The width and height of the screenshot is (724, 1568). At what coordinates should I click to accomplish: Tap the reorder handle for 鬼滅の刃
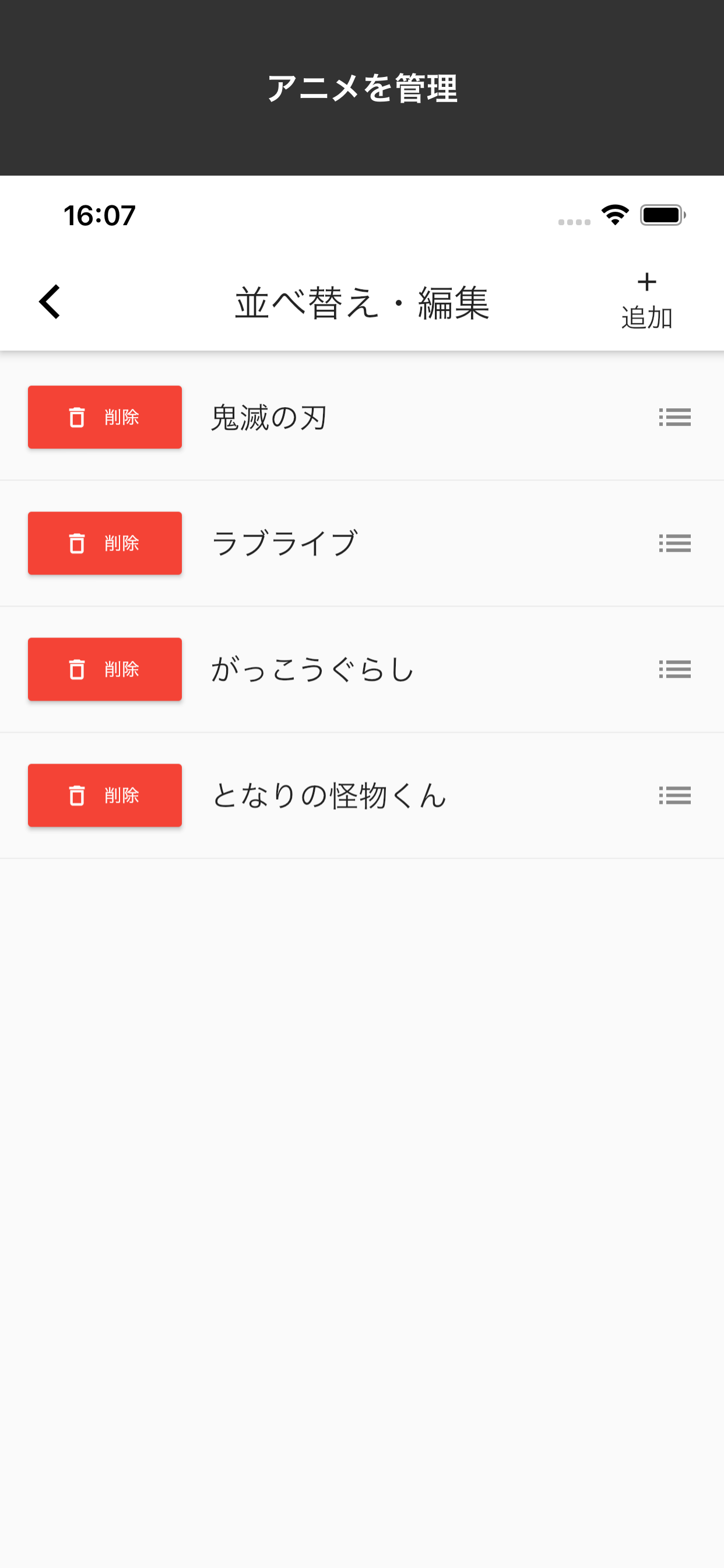(674, 417)
